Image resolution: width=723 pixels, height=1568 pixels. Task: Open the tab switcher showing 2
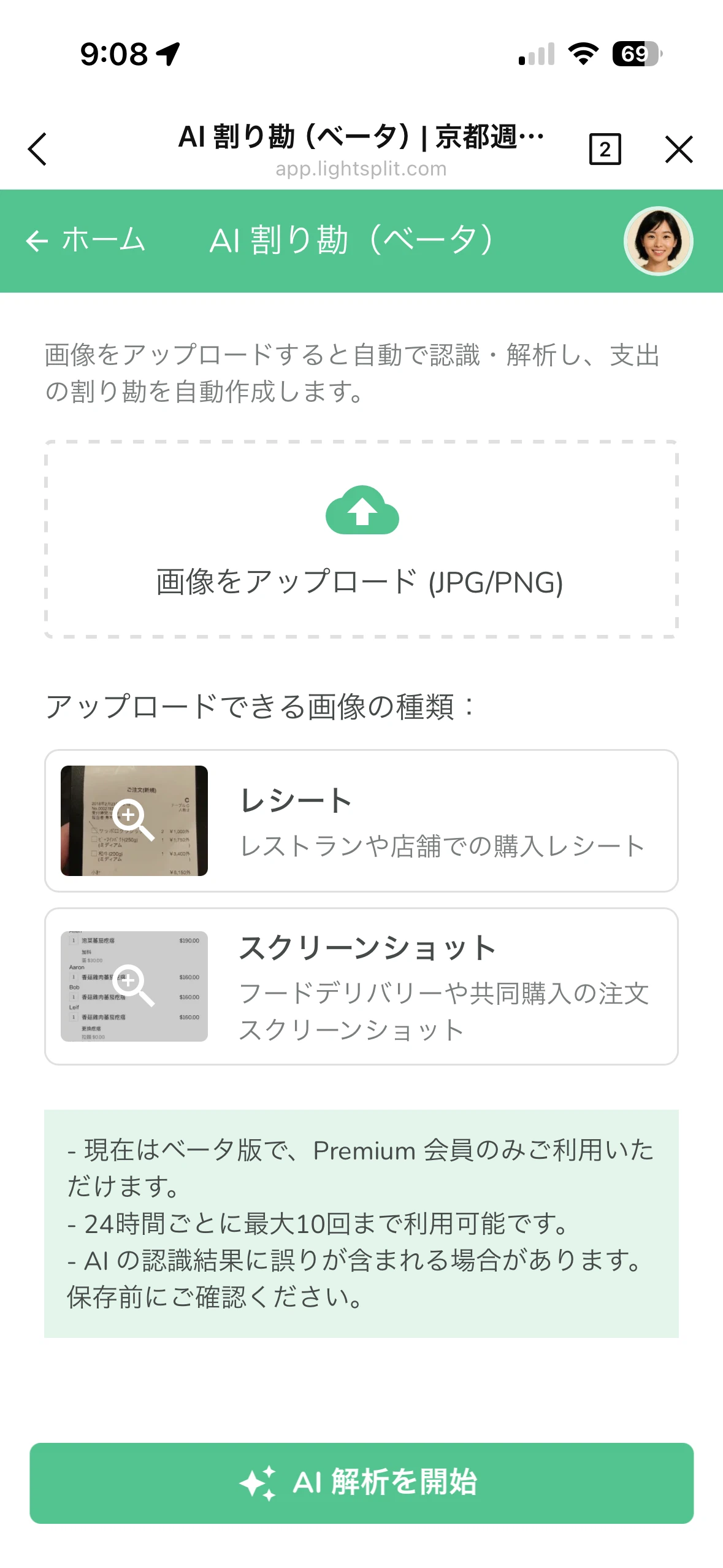(604, 149)
